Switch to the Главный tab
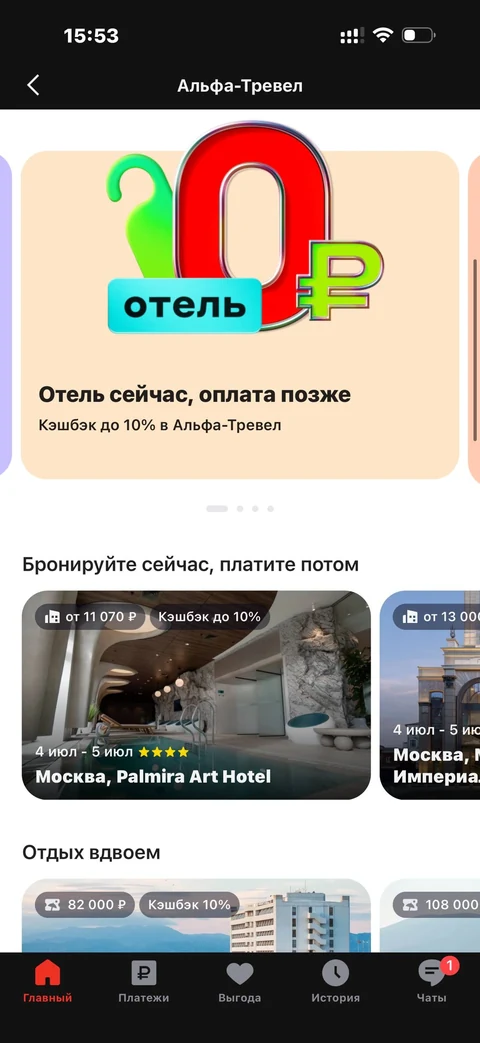The width and height of the screenshot is (480, 1043). (47, 982)
